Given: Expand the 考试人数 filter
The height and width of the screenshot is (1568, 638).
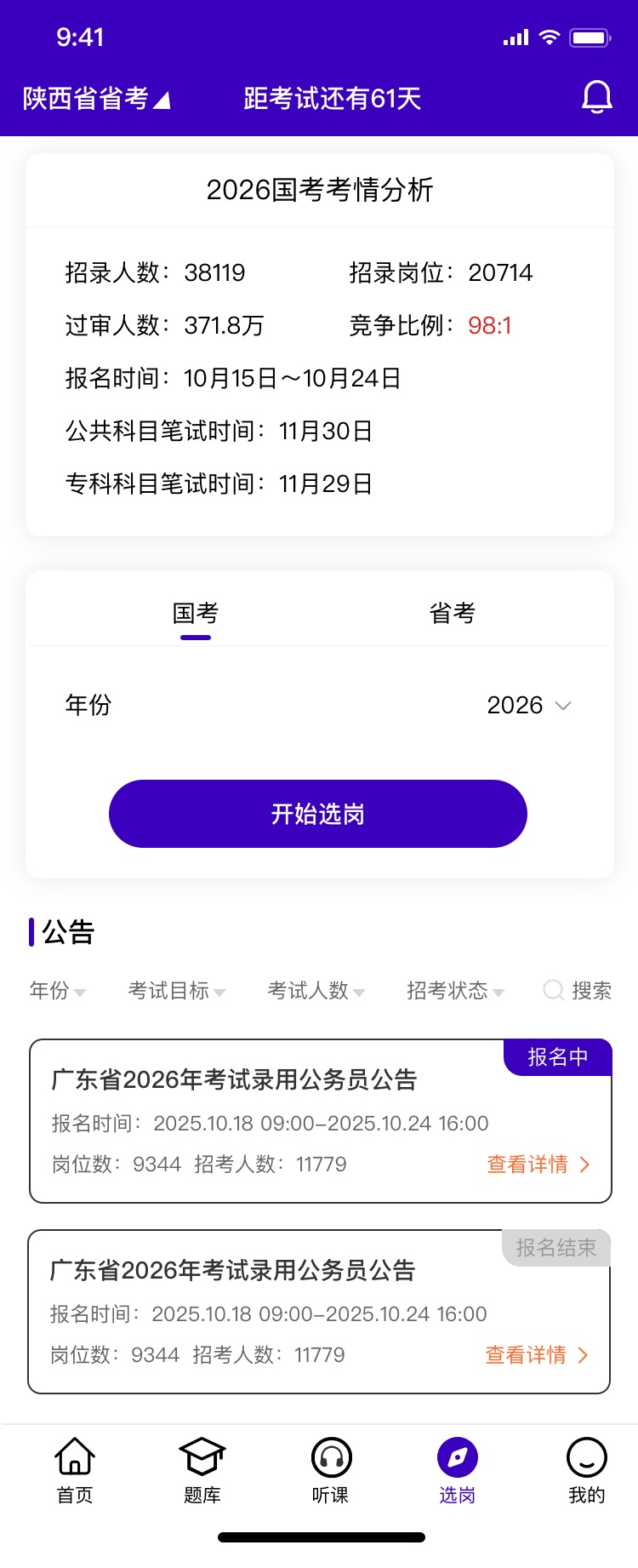Looking at the screenshot, I should [x=315, y=990].
